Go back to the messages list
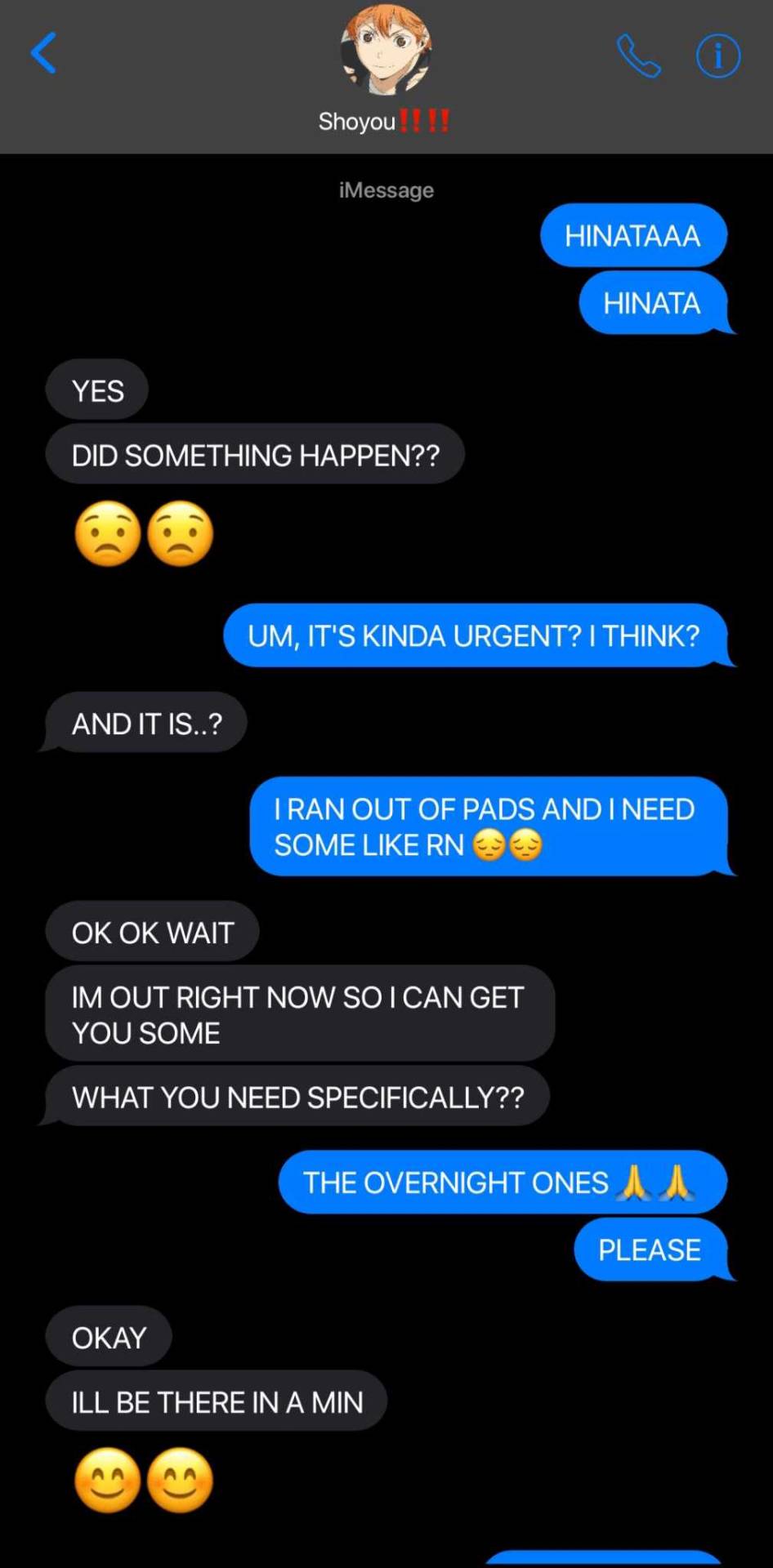Image resolution: width=773 pixels, height=1568 pixels. pyautogui.click(x=44, y=54)
